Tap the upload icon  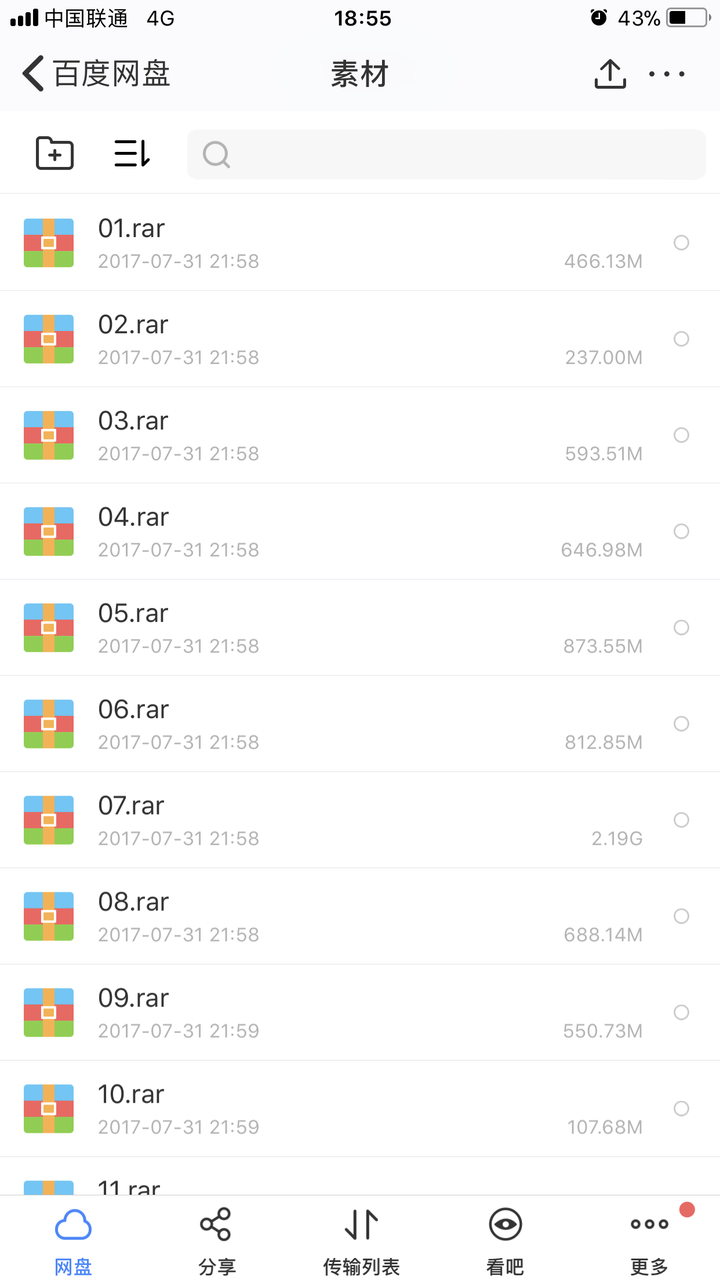click(x=610, y=74)
